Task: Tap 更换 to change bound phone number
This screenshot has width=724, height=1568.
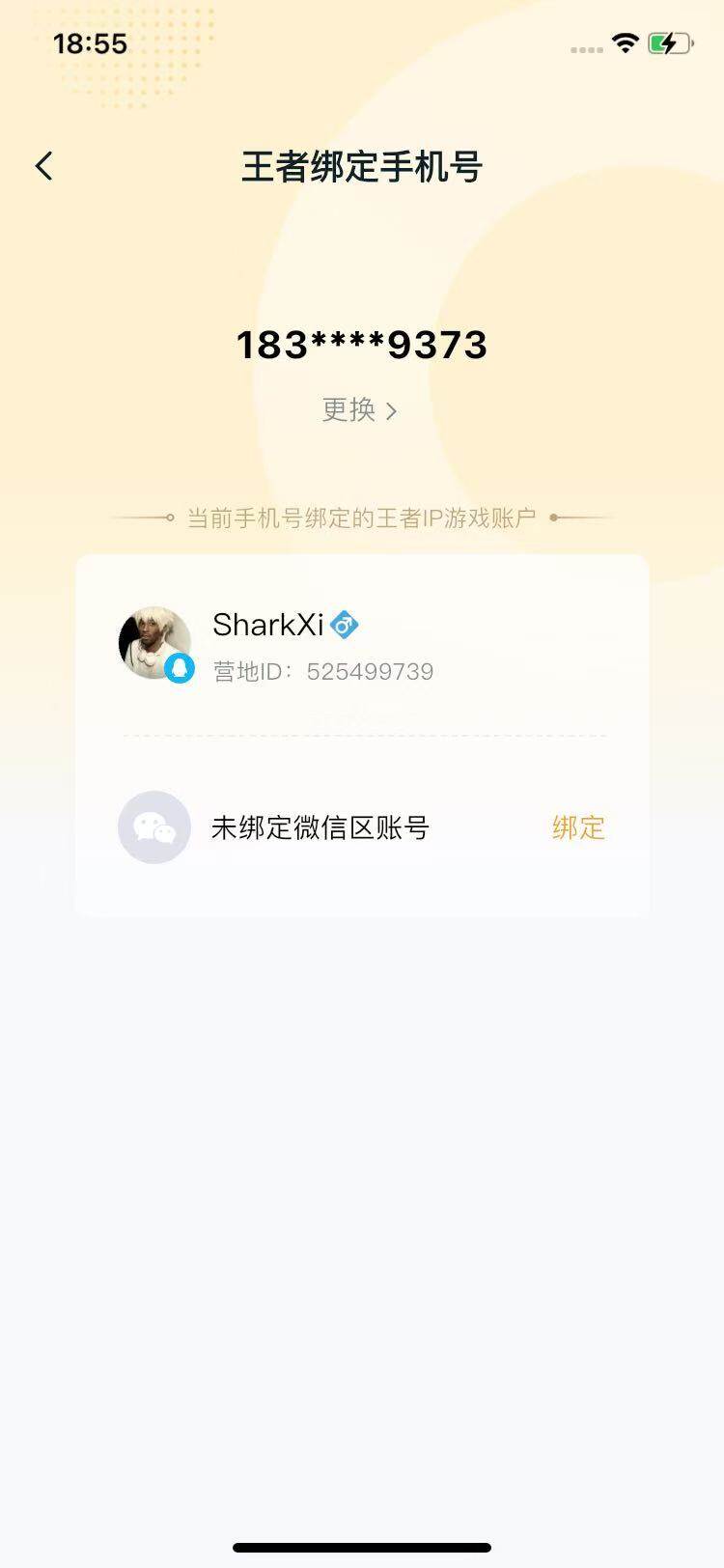Action: 349,409
